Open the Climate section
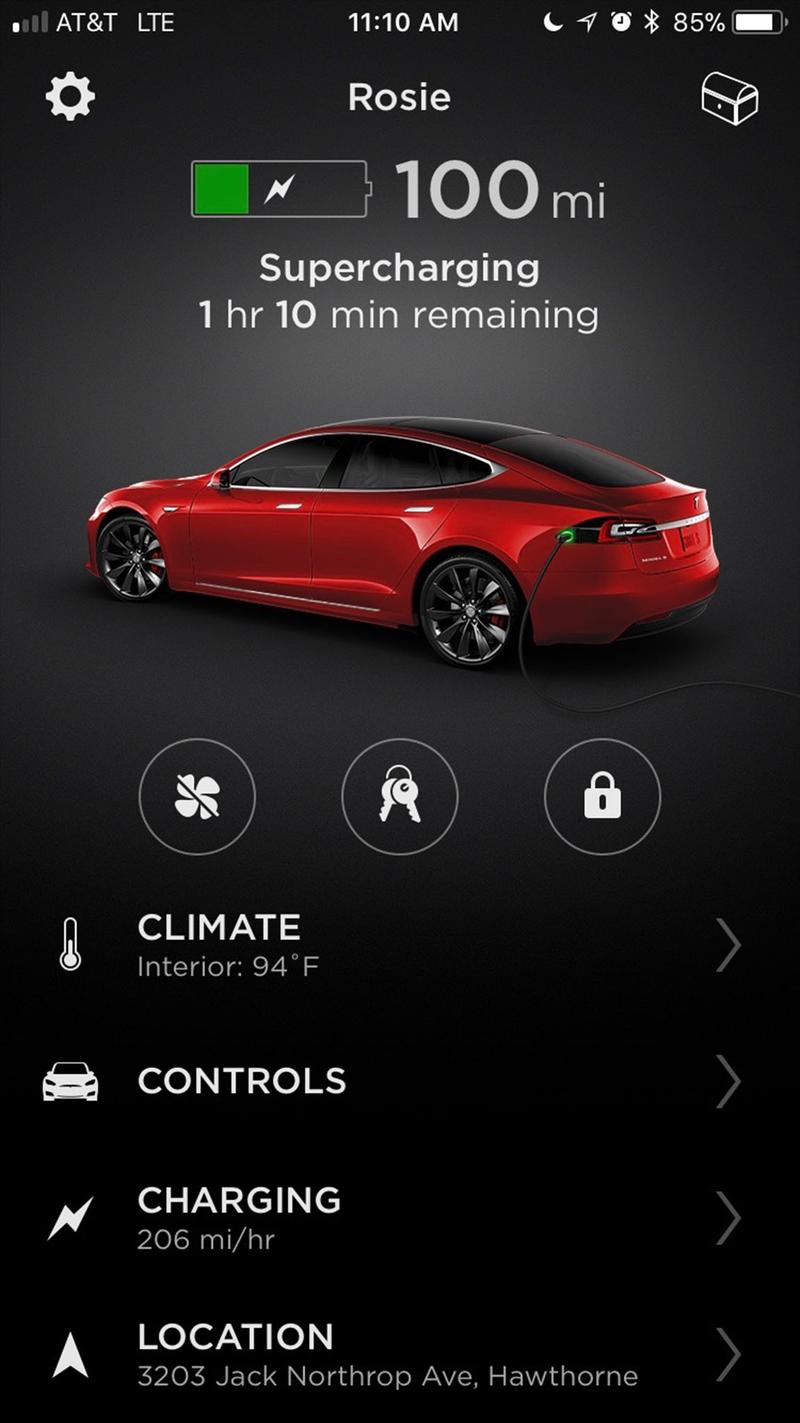Viewport: 800px width, 1423px height. pyautogui.click(x=400, y=944)
